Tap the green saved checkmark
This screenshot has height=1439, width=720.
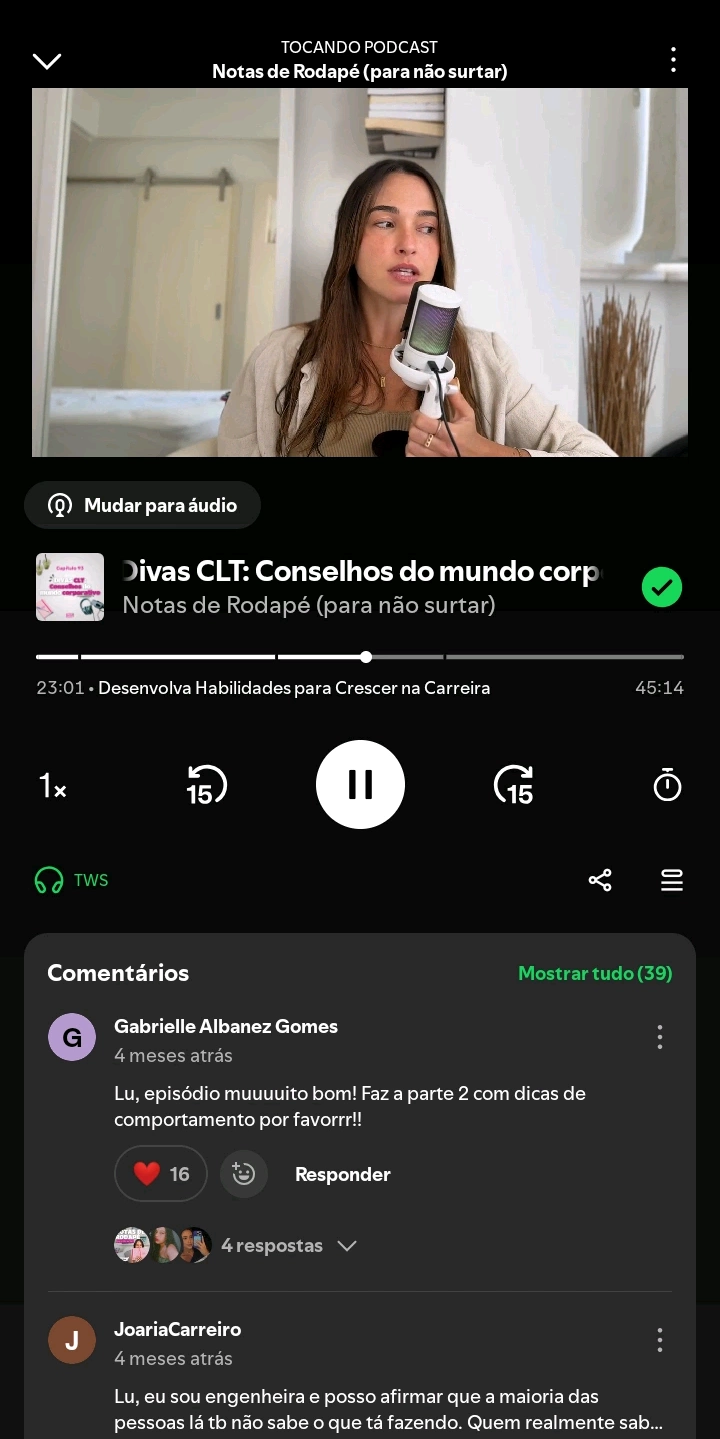(x=661, y=587)
